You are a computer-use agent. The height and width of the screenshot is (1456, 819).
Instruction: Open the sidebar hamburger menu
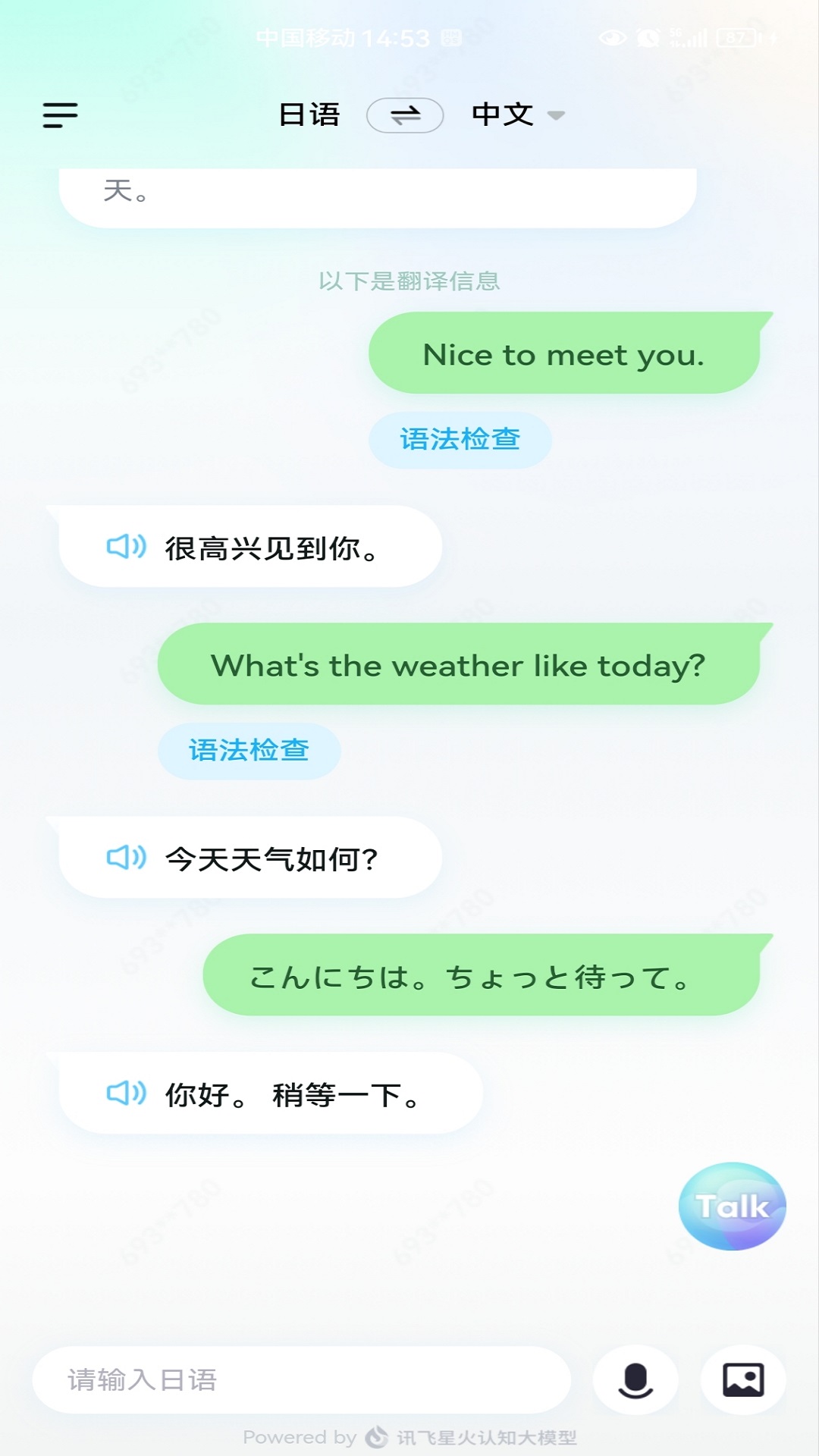[60, 115]
